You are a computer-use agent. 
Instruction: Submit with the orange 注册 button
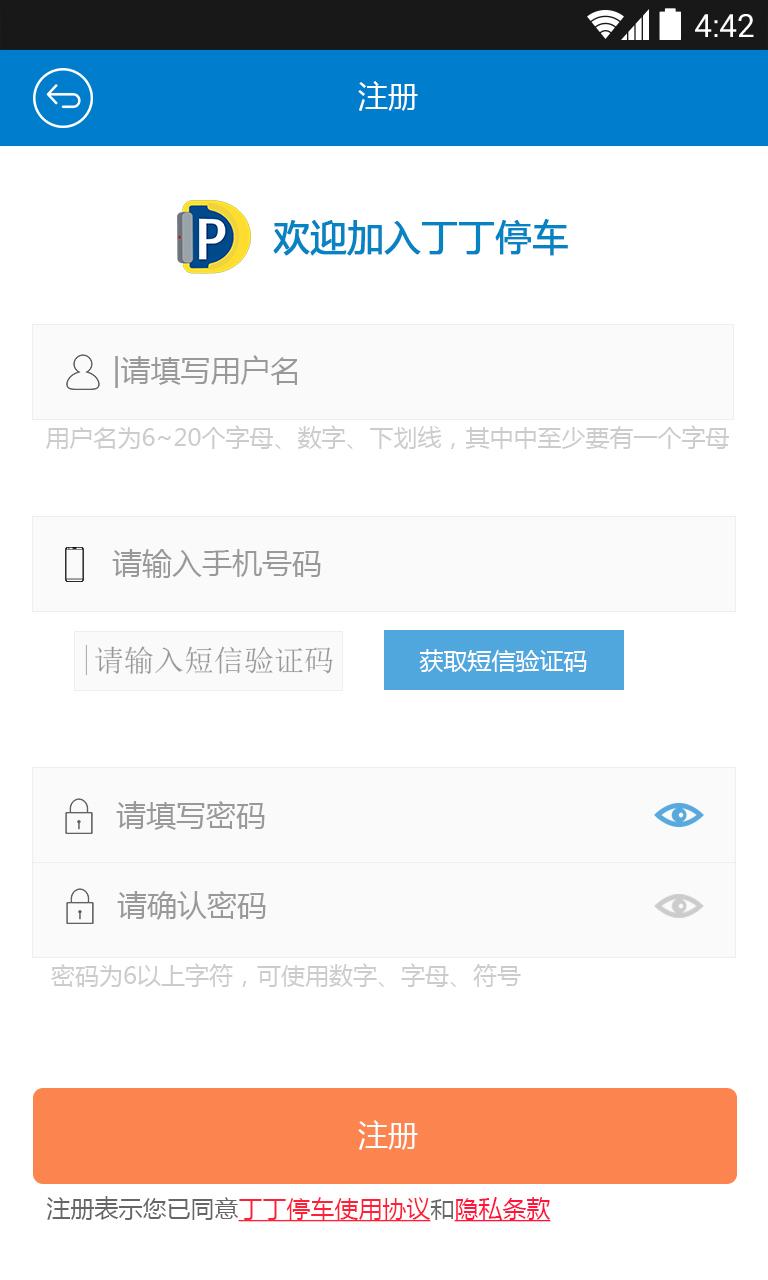pyautogui.click(x=385, y=1136)
